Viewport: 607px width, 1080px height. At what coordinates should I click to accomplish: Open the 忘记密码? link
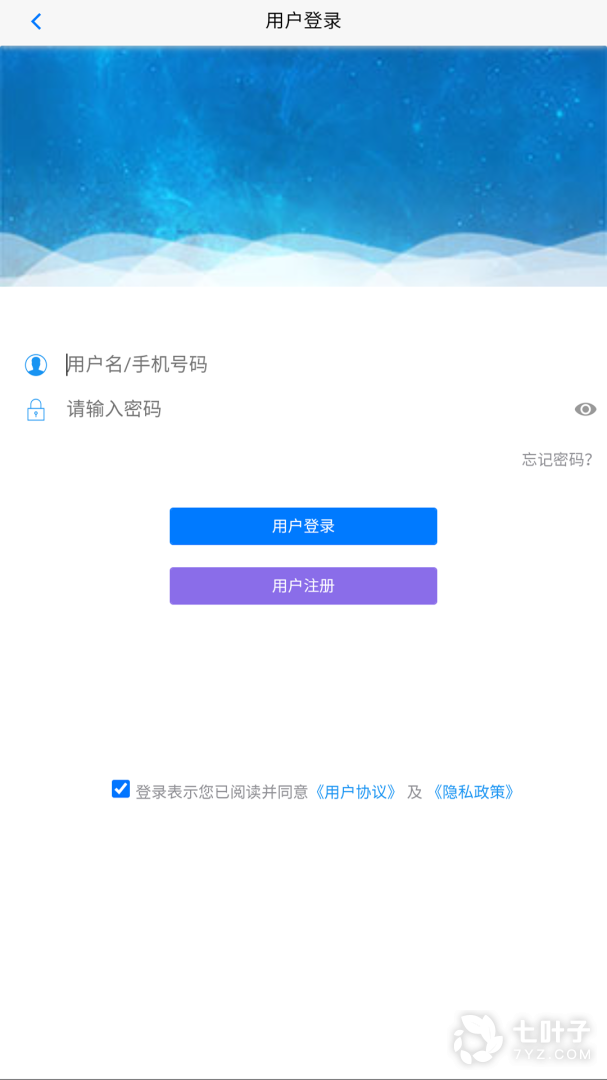pos(557,460)
